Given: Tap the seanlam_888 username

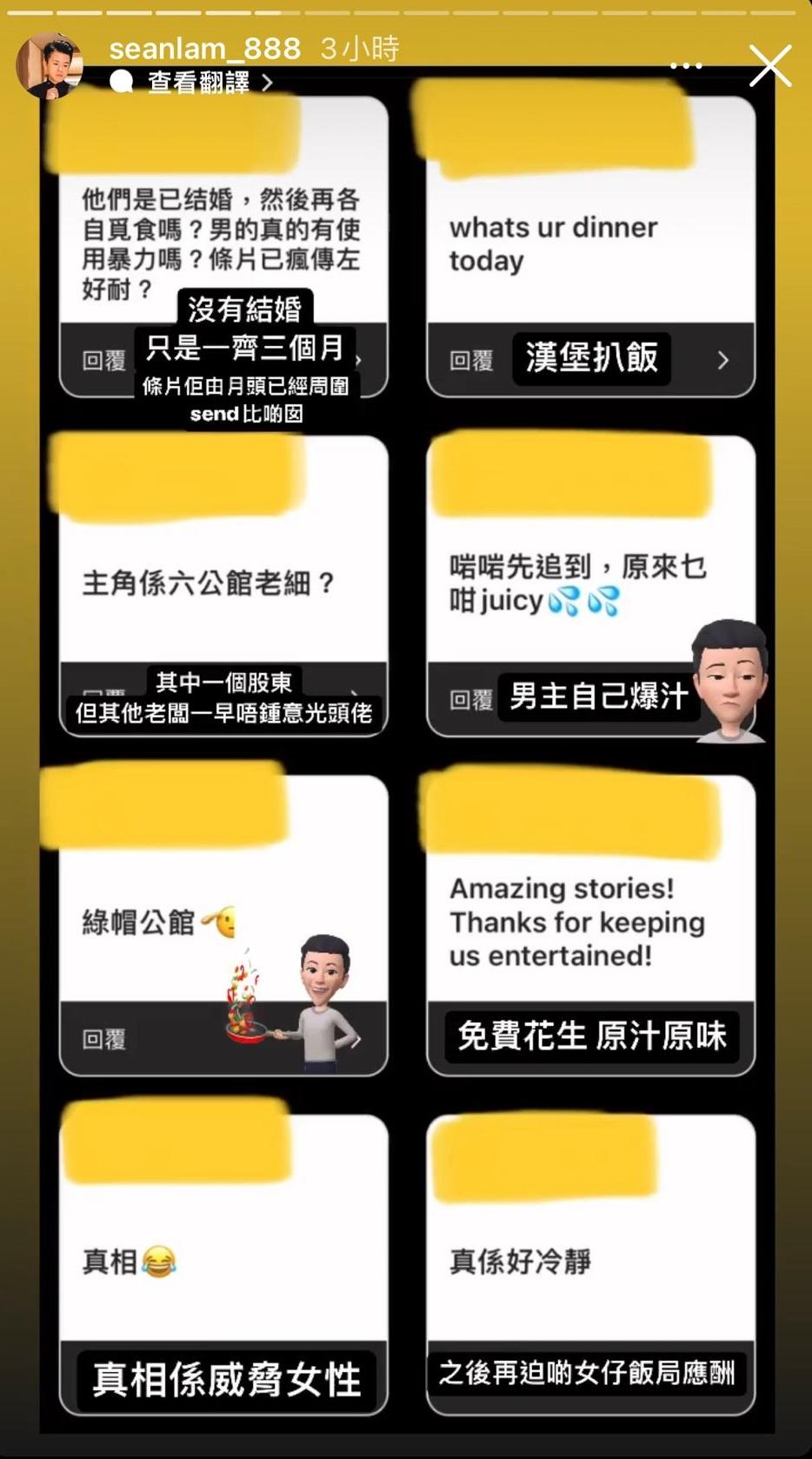Looking at the screenshot, I should pos(204,49).
